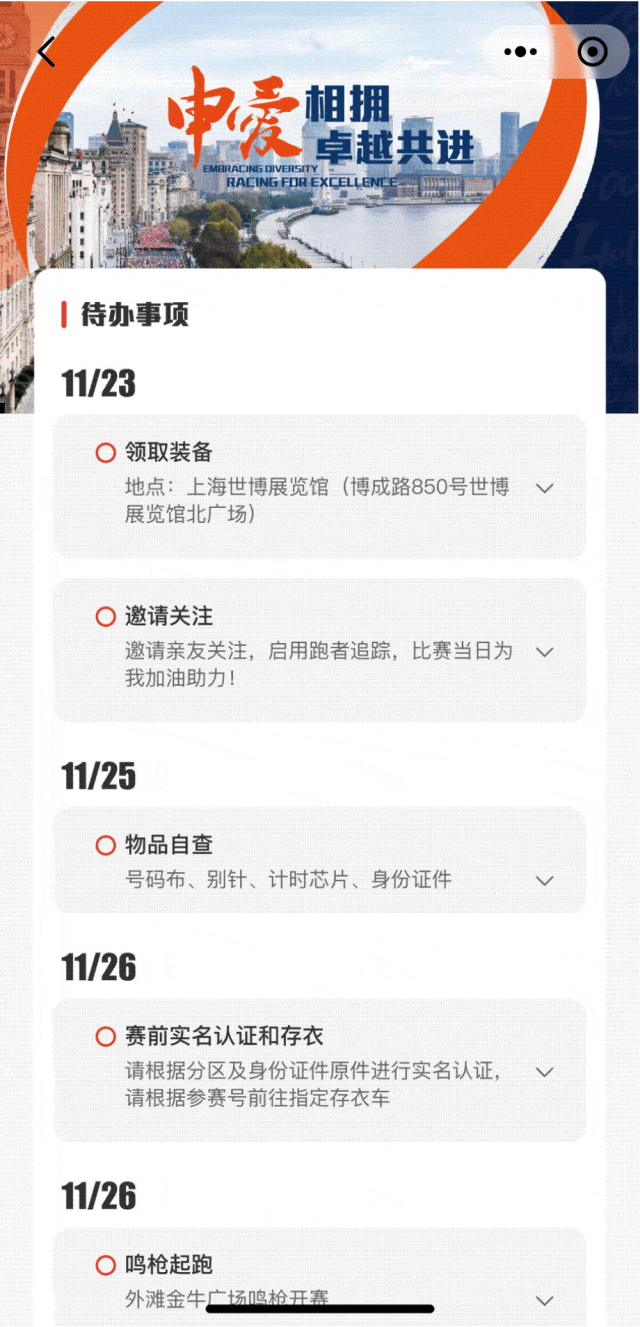The width and height of the screenshot is (640, 1327).
Task: Expand the 物品自查 checklist item
Action: (x=545, y=881)
